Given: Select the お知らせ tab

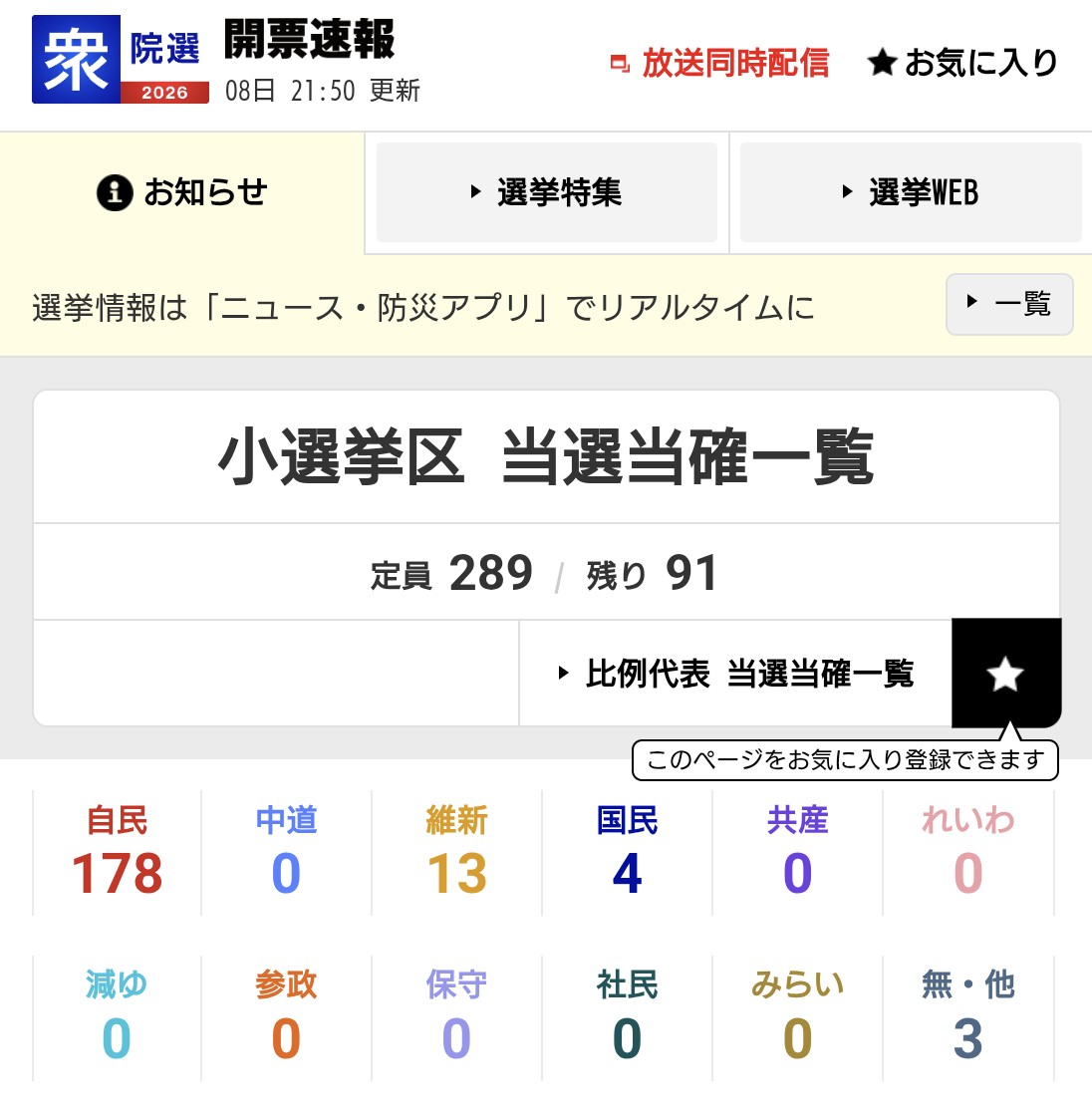Looking at the screenshot, I should 182,191.
